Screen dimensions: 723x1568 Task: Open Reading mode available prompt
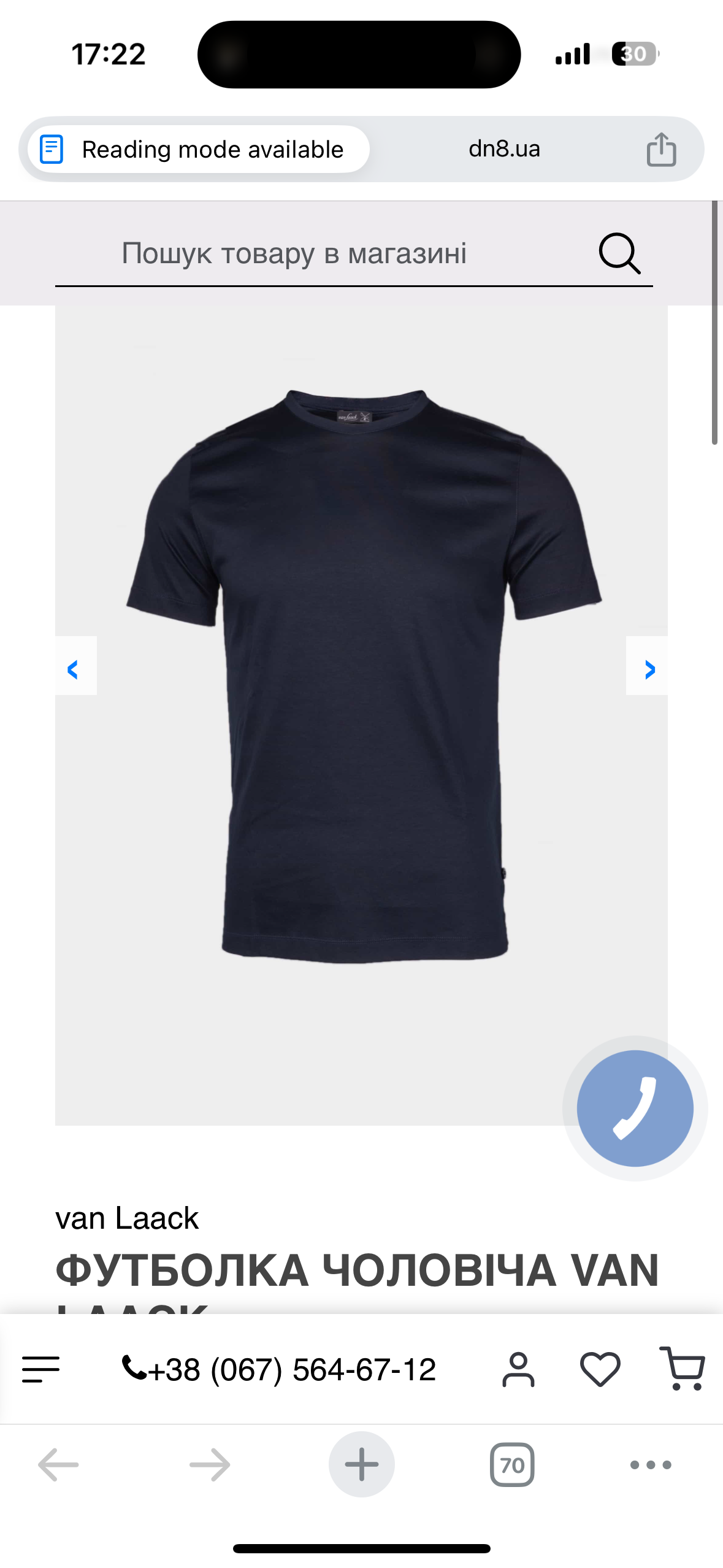tap(197, 149)
